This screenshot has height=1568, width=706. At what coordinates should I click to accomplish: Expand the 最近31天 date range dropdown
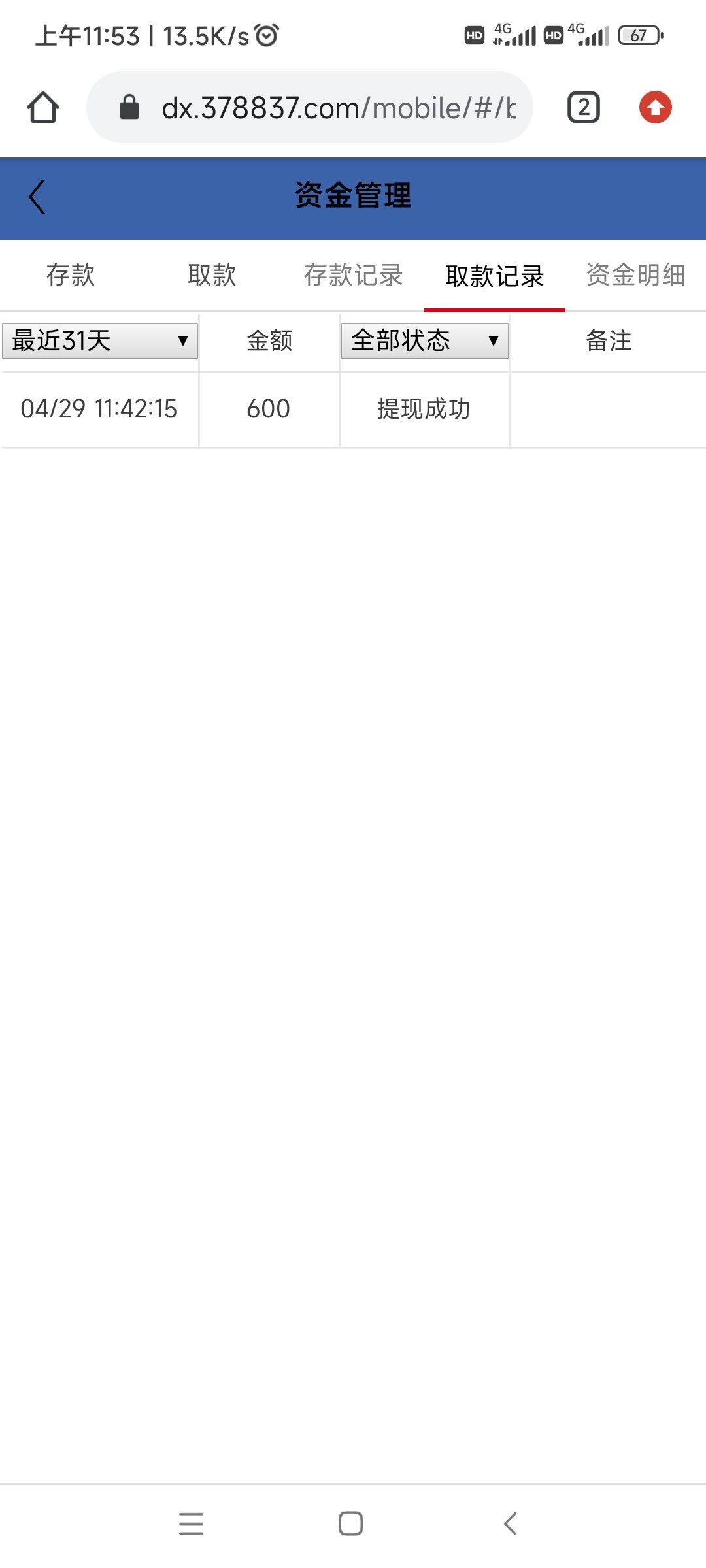(100, 340)
